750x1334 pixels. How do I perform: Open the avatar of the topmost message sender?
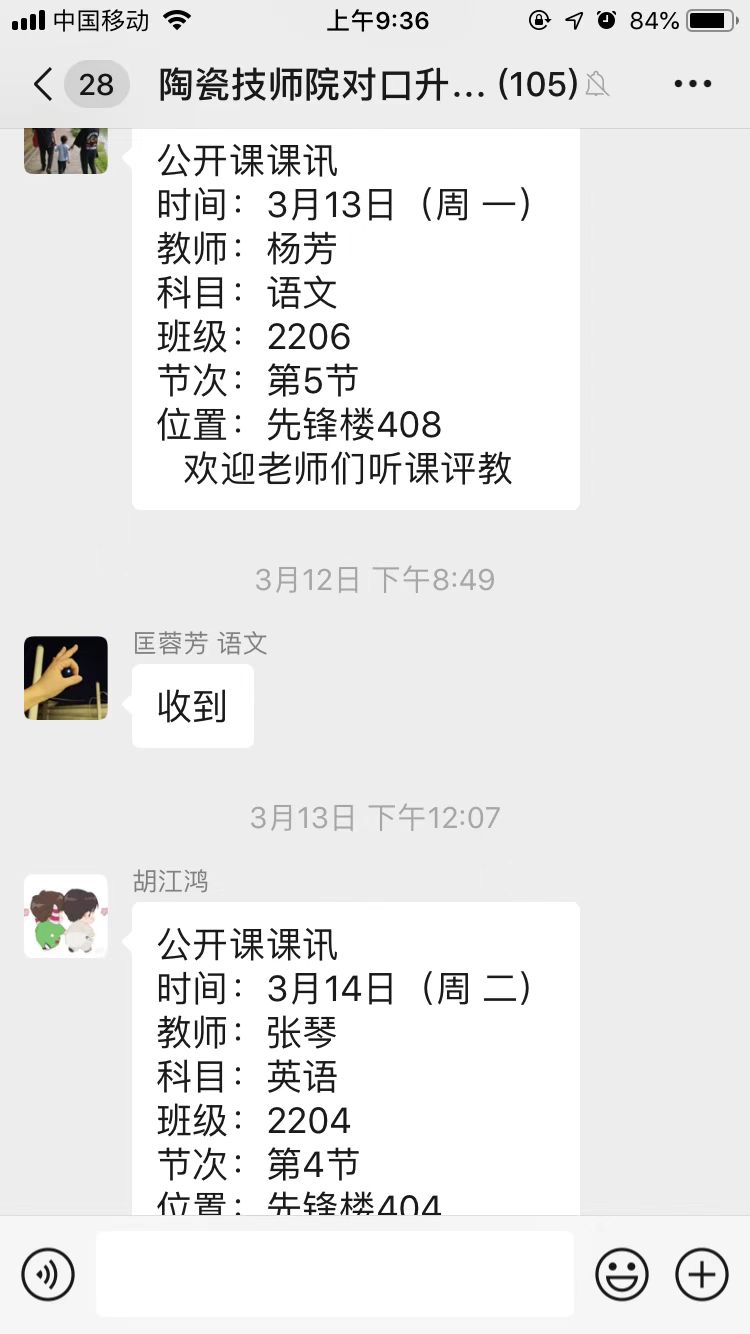(x=66, y=150)
